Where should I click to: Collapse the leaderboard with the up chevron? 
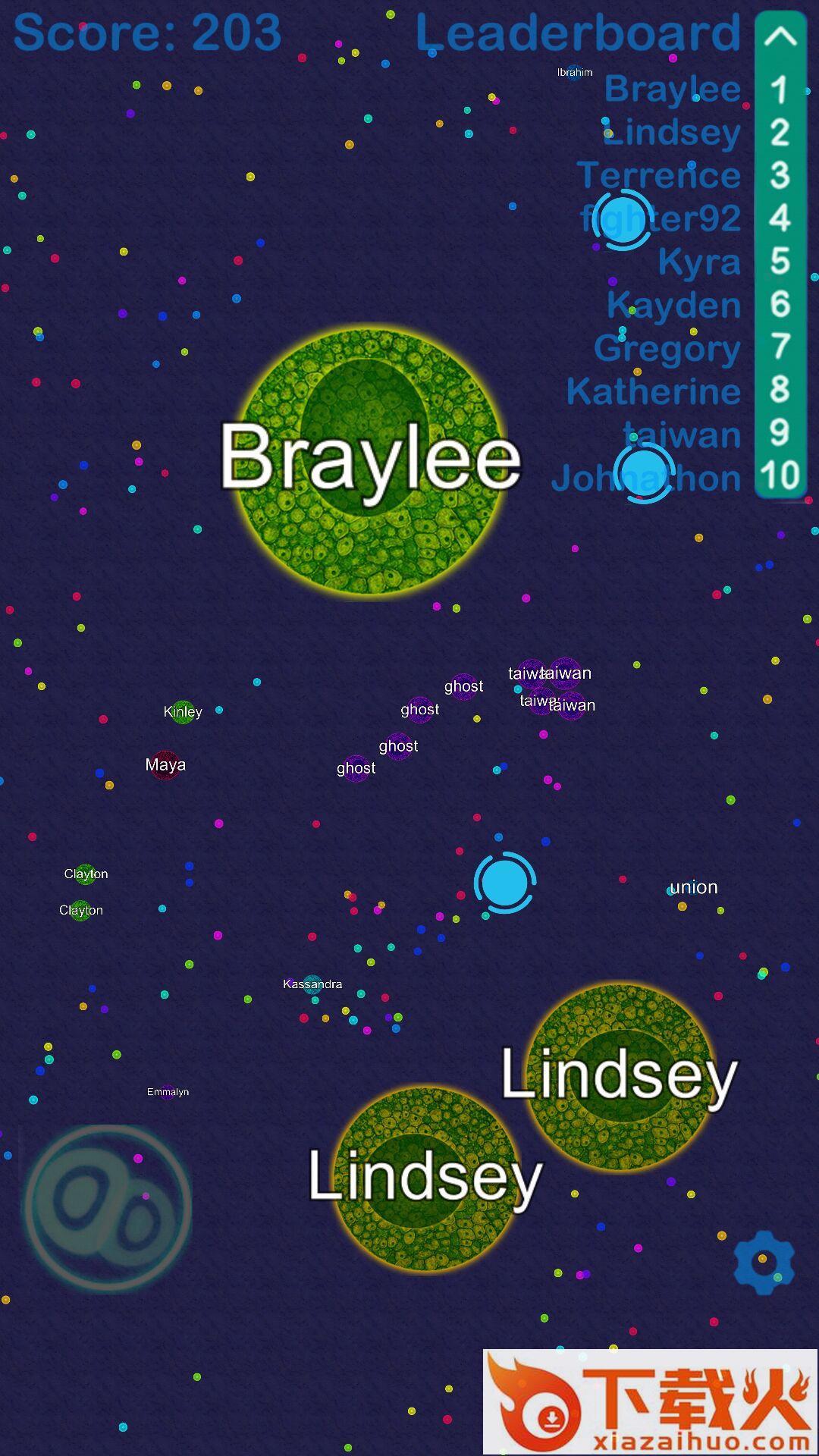[780, 36]
